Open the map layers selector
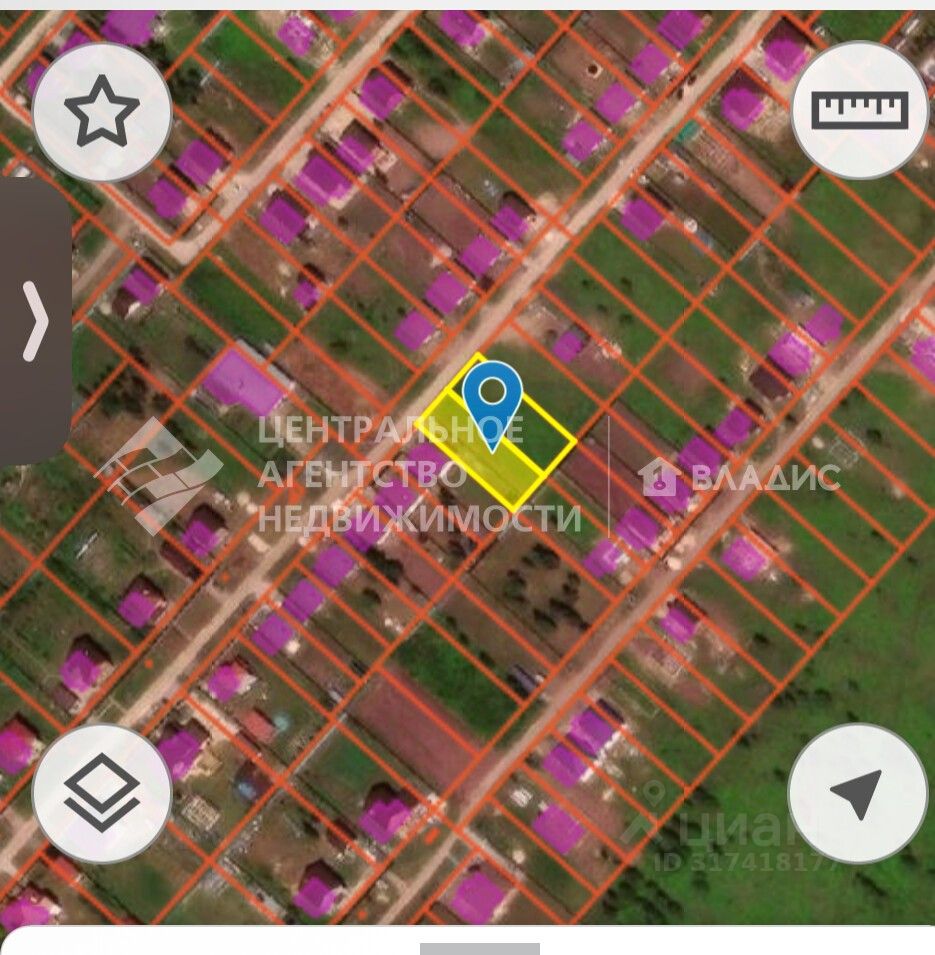 tap(102, 794)
